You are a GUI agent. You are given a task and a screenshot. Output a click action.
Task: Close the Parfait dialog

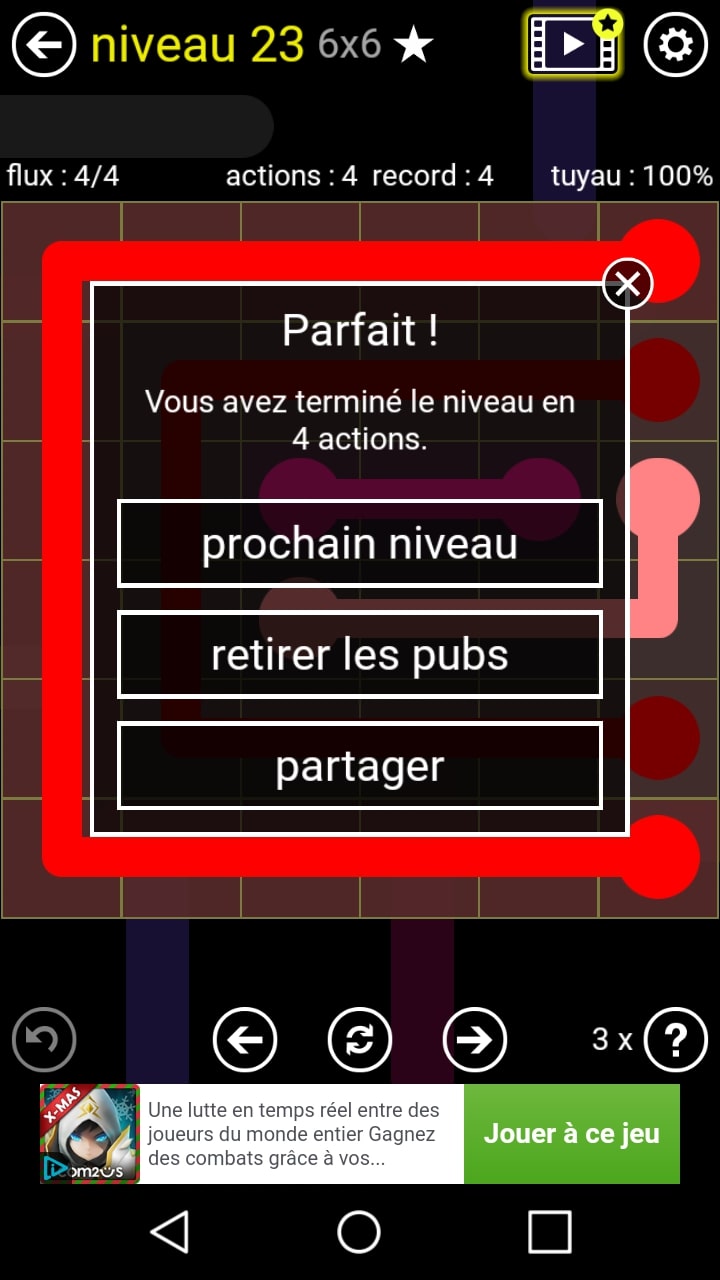point(627,285)
